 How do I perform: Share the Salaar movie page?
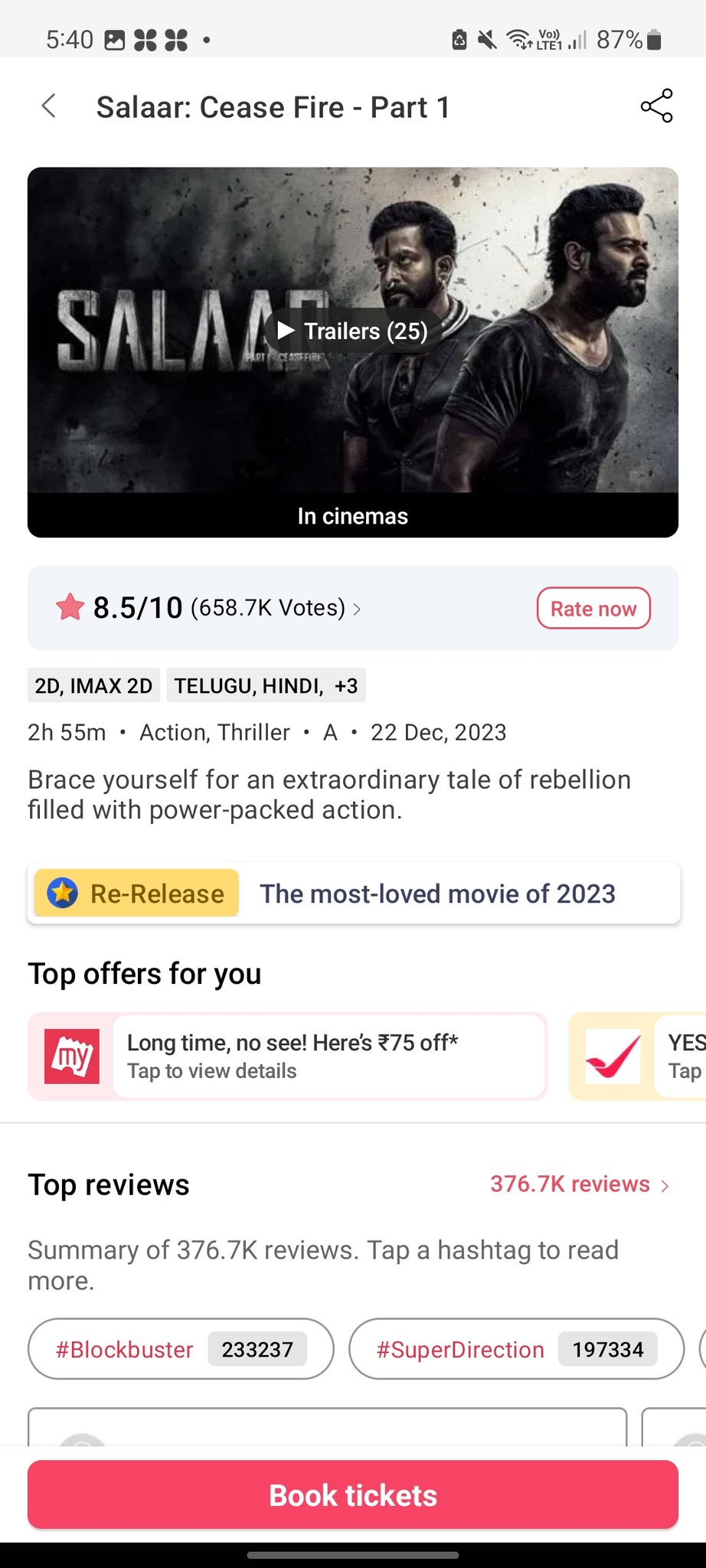coord(656,106)
